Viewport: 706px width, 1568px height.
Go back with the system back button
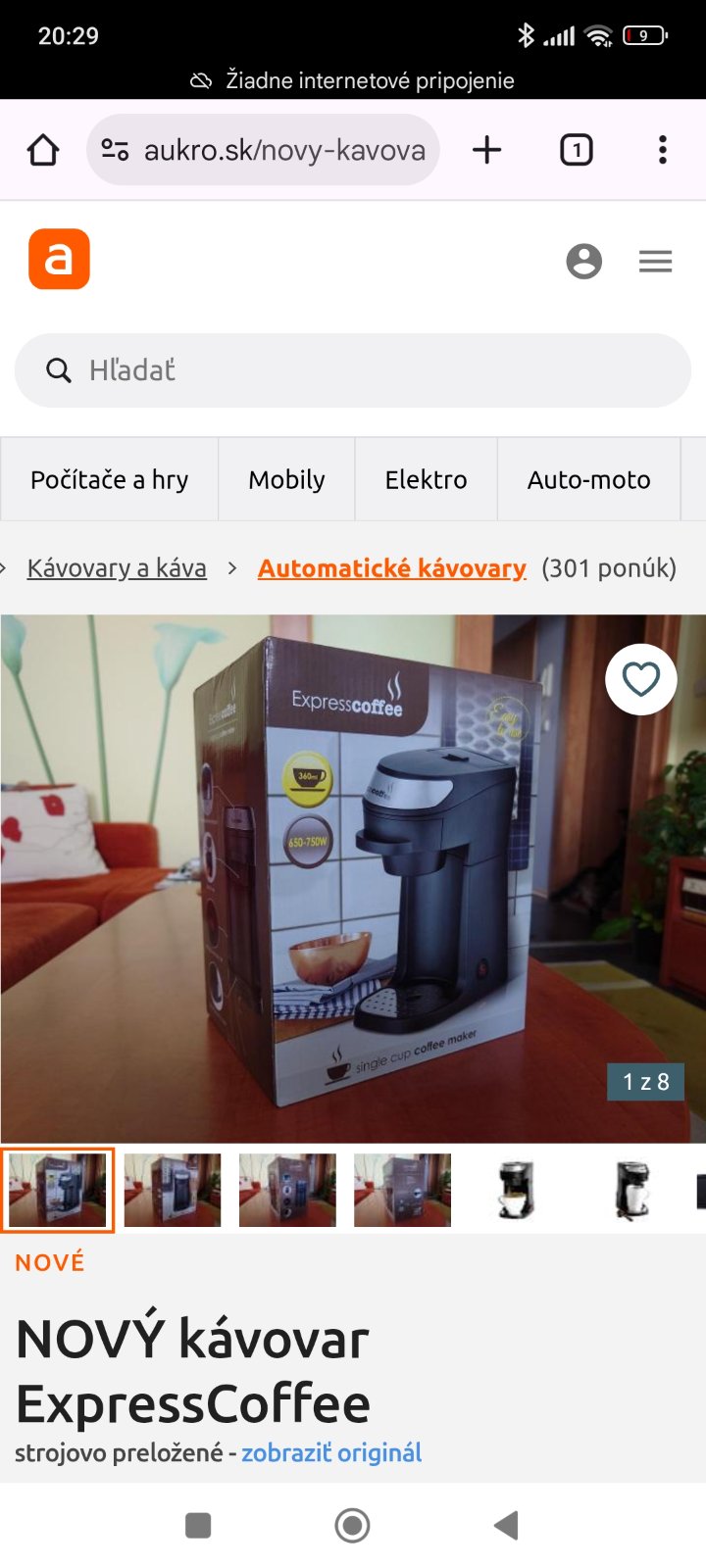506,1525
